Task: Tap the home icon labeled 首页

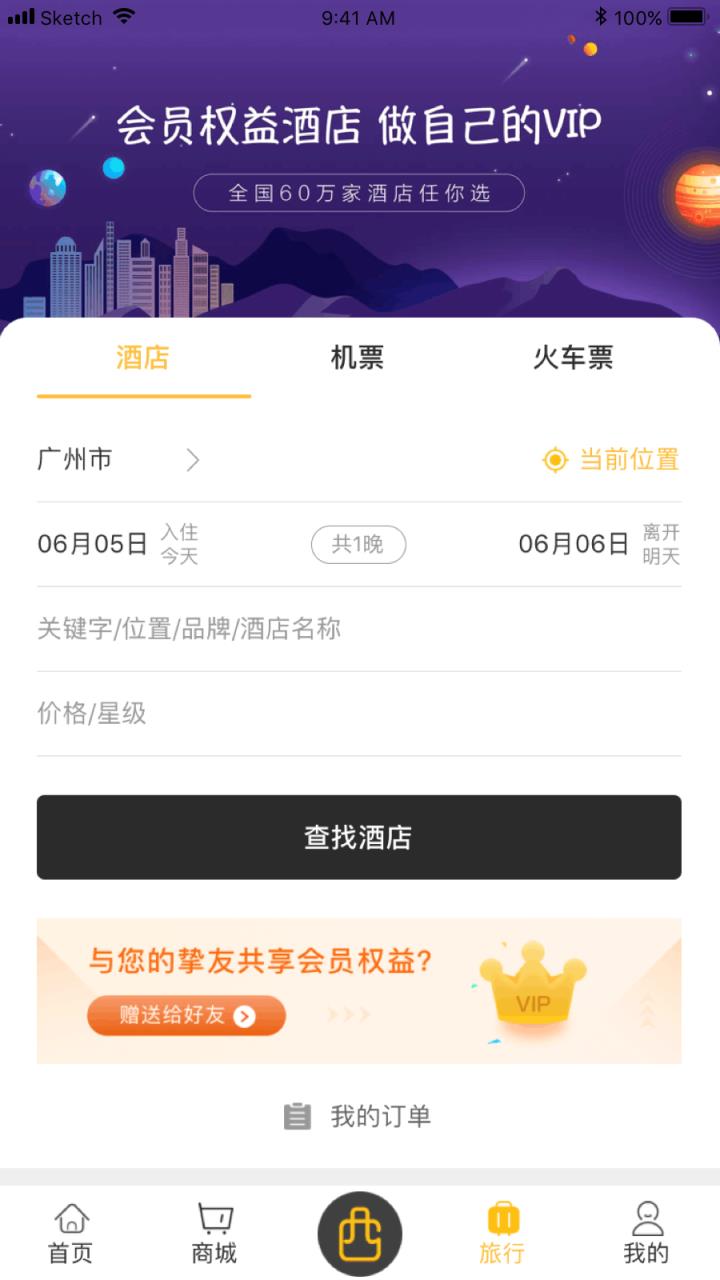Action: pos(68,1228)
